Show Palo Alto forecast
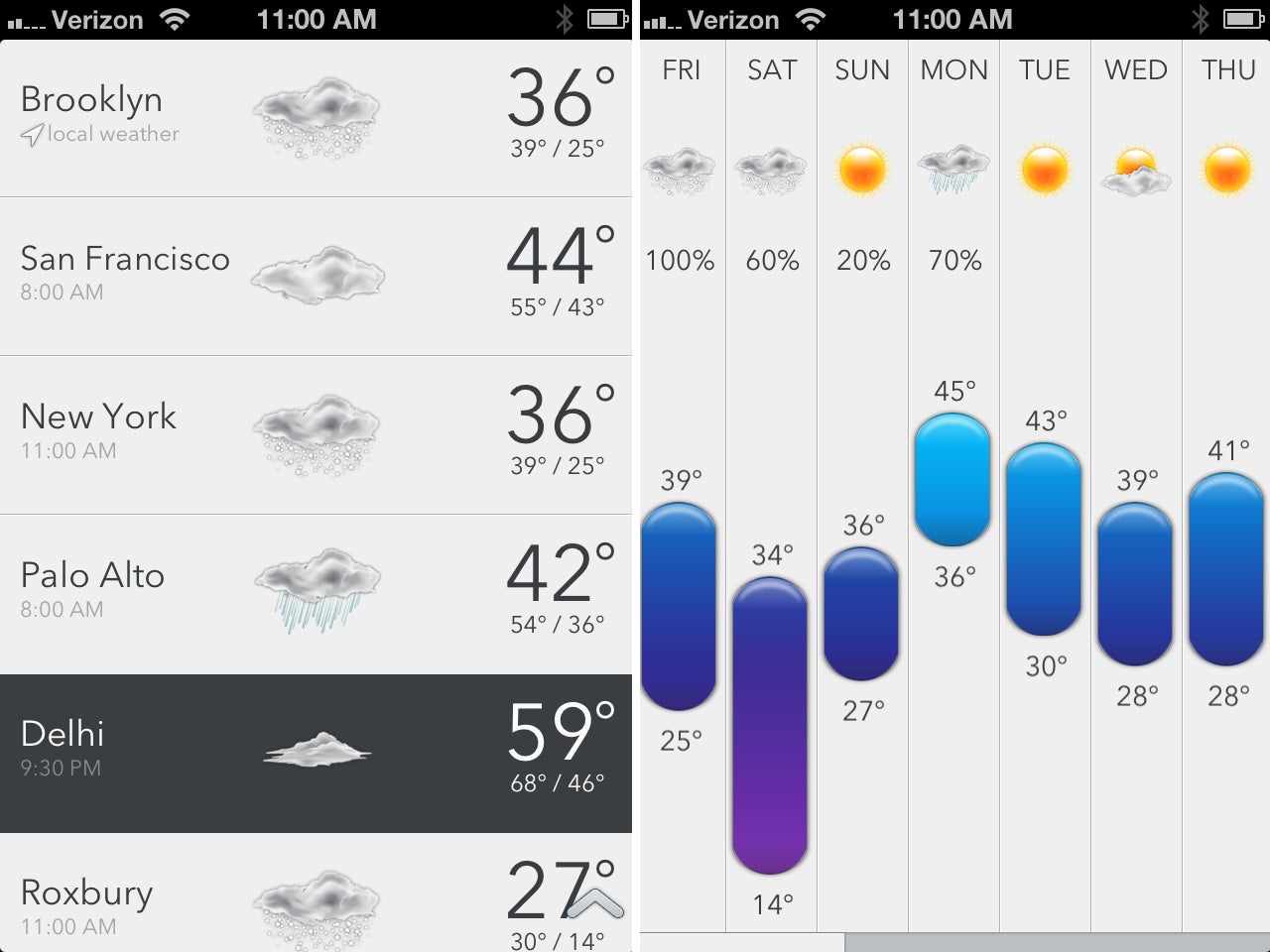Screen dimensions: 1270x952 tap(316, 593)
